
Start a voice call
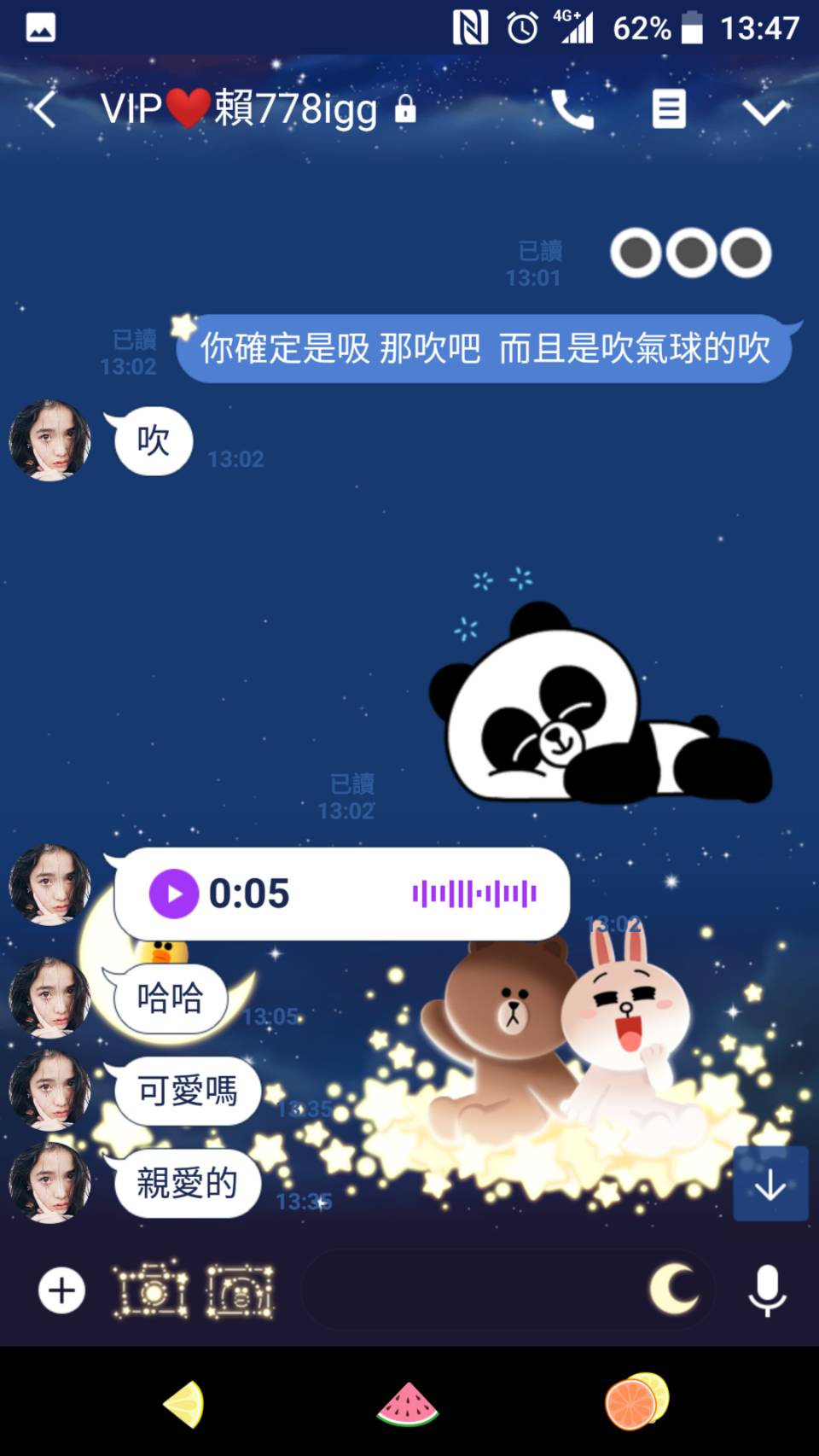coord(572,109)
